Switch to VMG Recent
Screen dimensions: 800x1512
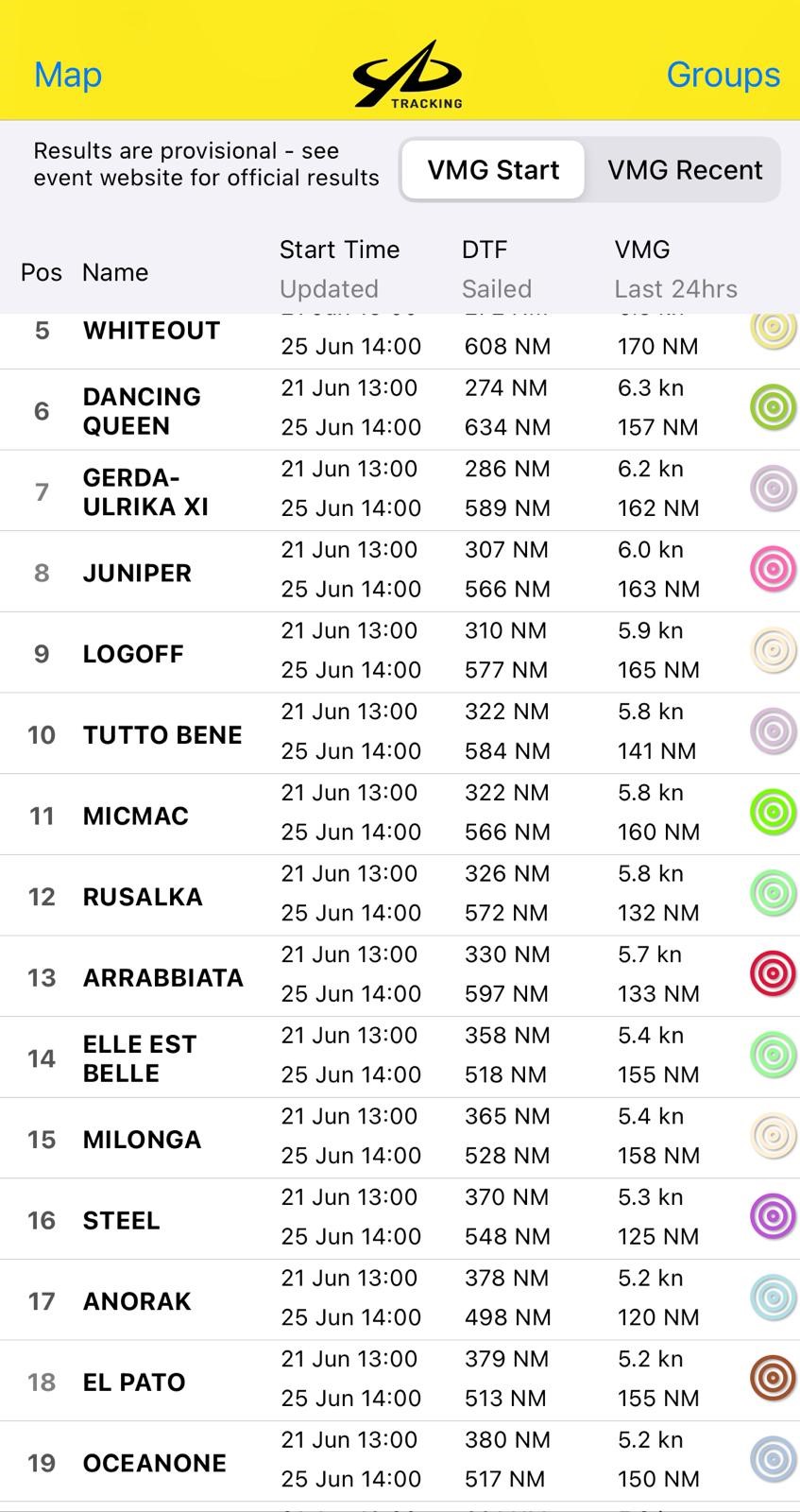pos(685,170)
